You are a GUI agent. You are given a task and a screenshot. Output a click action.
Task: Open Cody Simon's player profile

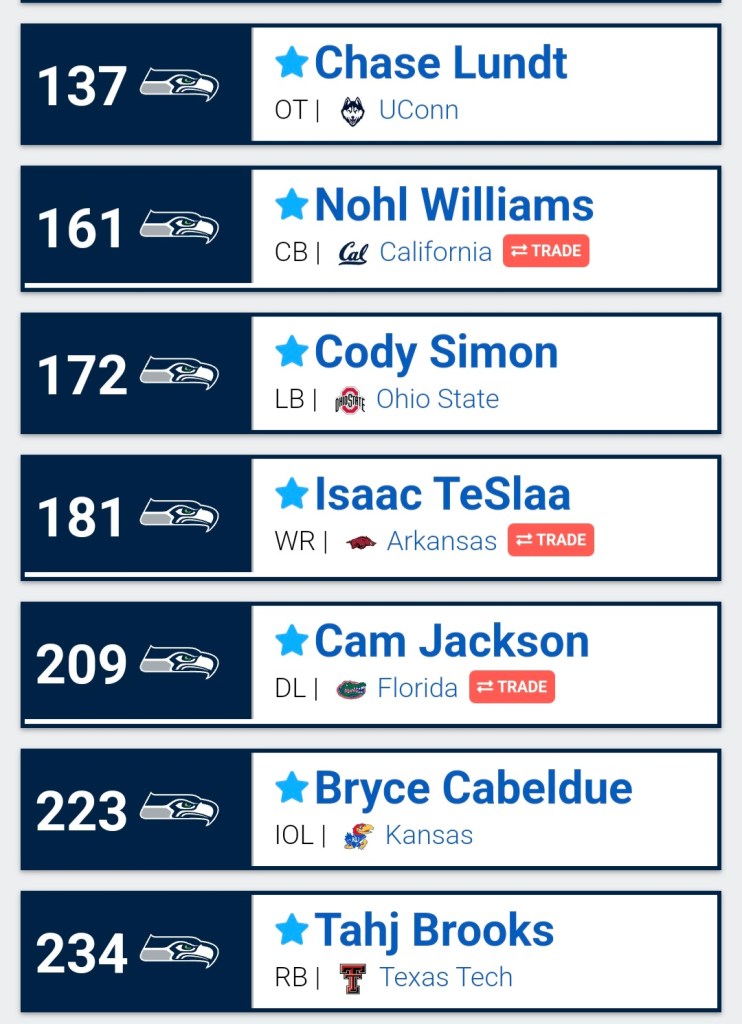click(436, 353)
